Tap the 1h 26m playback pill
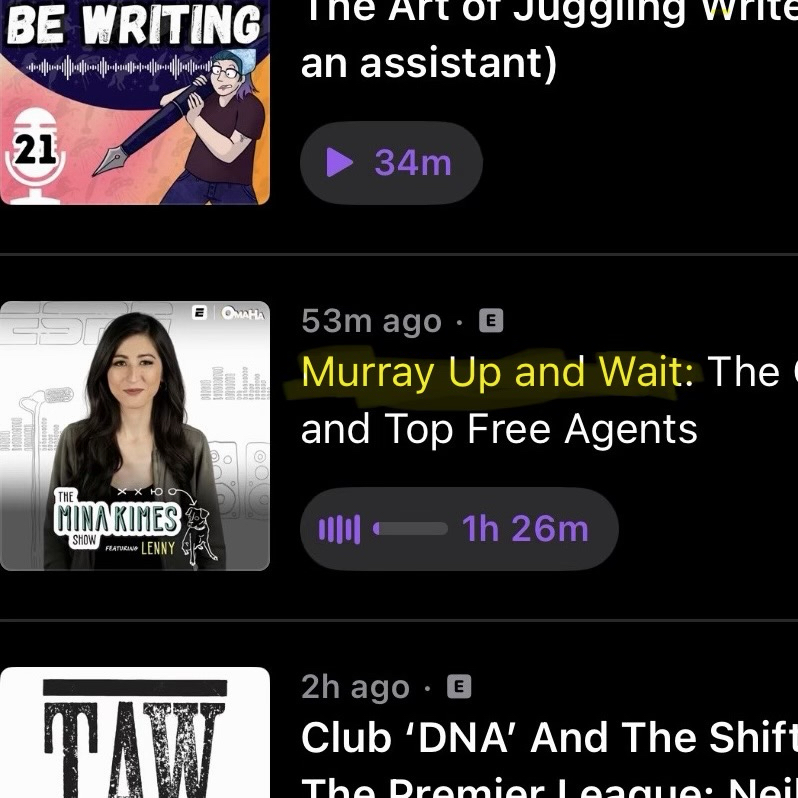The image size is (798, 798). [x=459, y=529]
